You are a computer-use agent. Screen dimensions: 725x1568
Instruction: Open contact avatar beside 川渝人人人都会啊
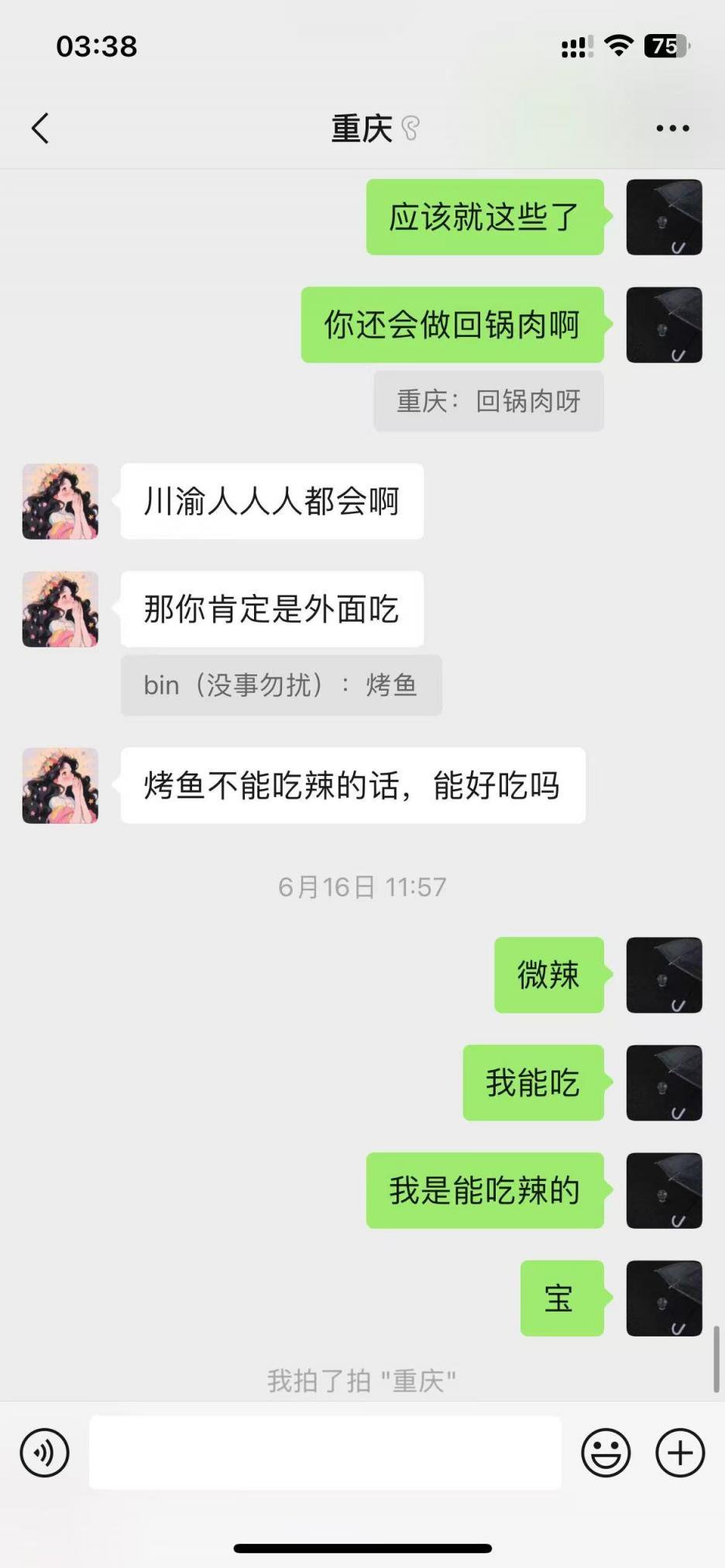[x=60, y=502]
